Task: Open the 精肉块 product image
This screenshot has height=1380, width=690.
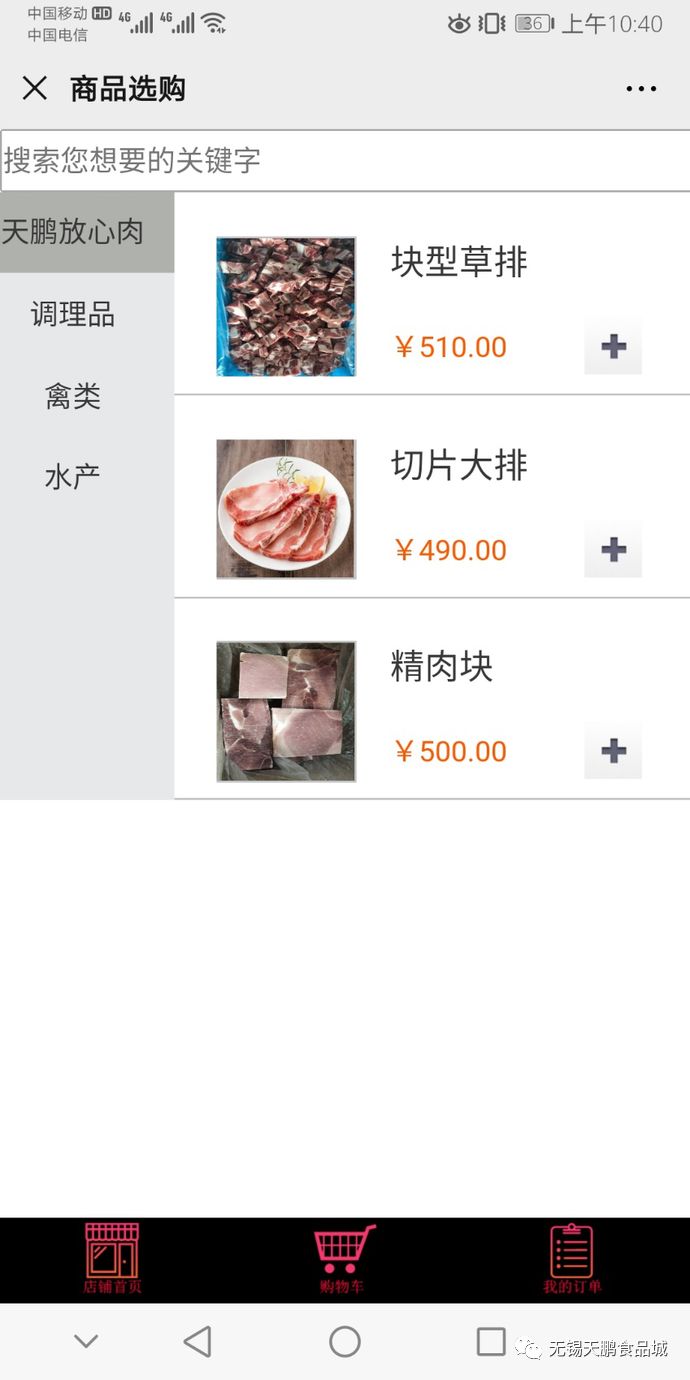Action: [286, 711]
